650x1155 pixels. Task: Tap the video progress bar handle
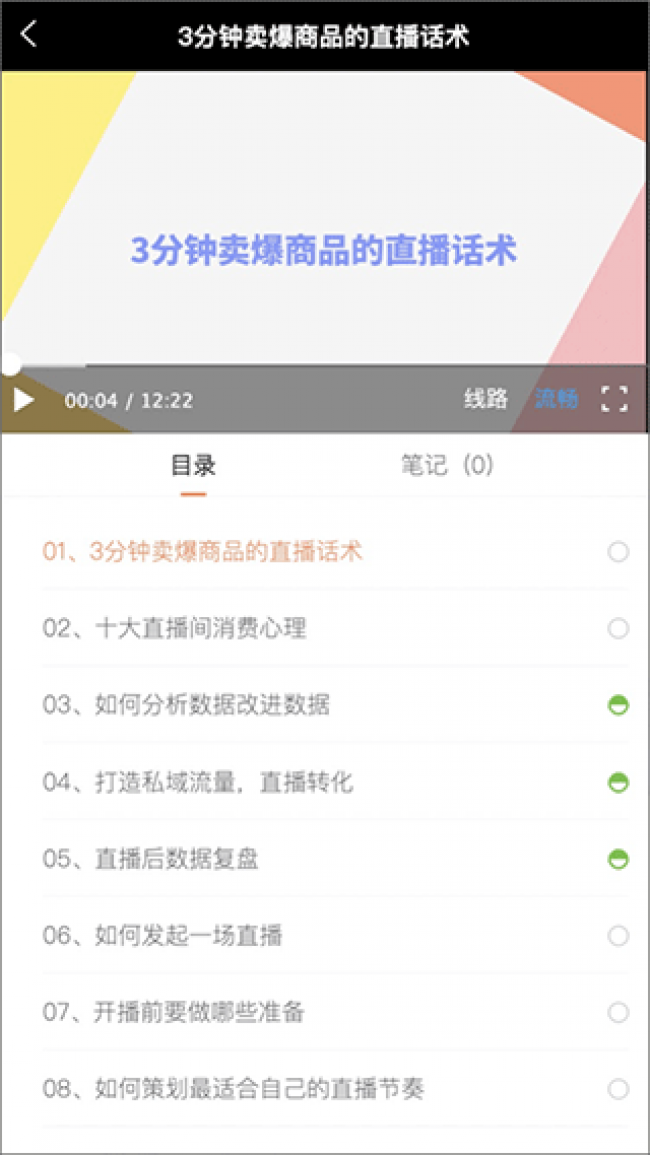10,364
